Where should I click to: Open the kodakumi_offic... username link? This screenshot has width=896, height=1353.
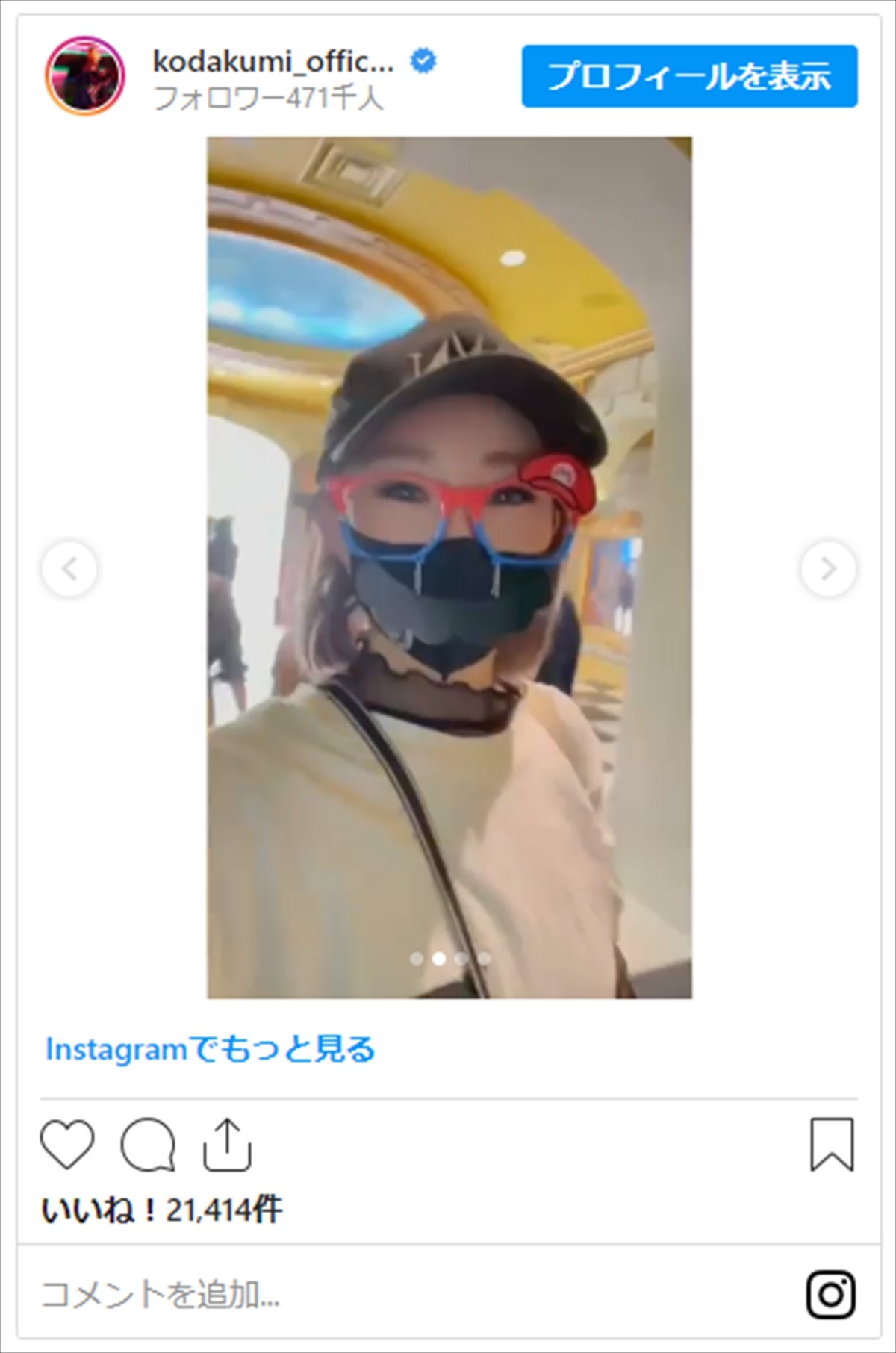click(x=273, y=62)
